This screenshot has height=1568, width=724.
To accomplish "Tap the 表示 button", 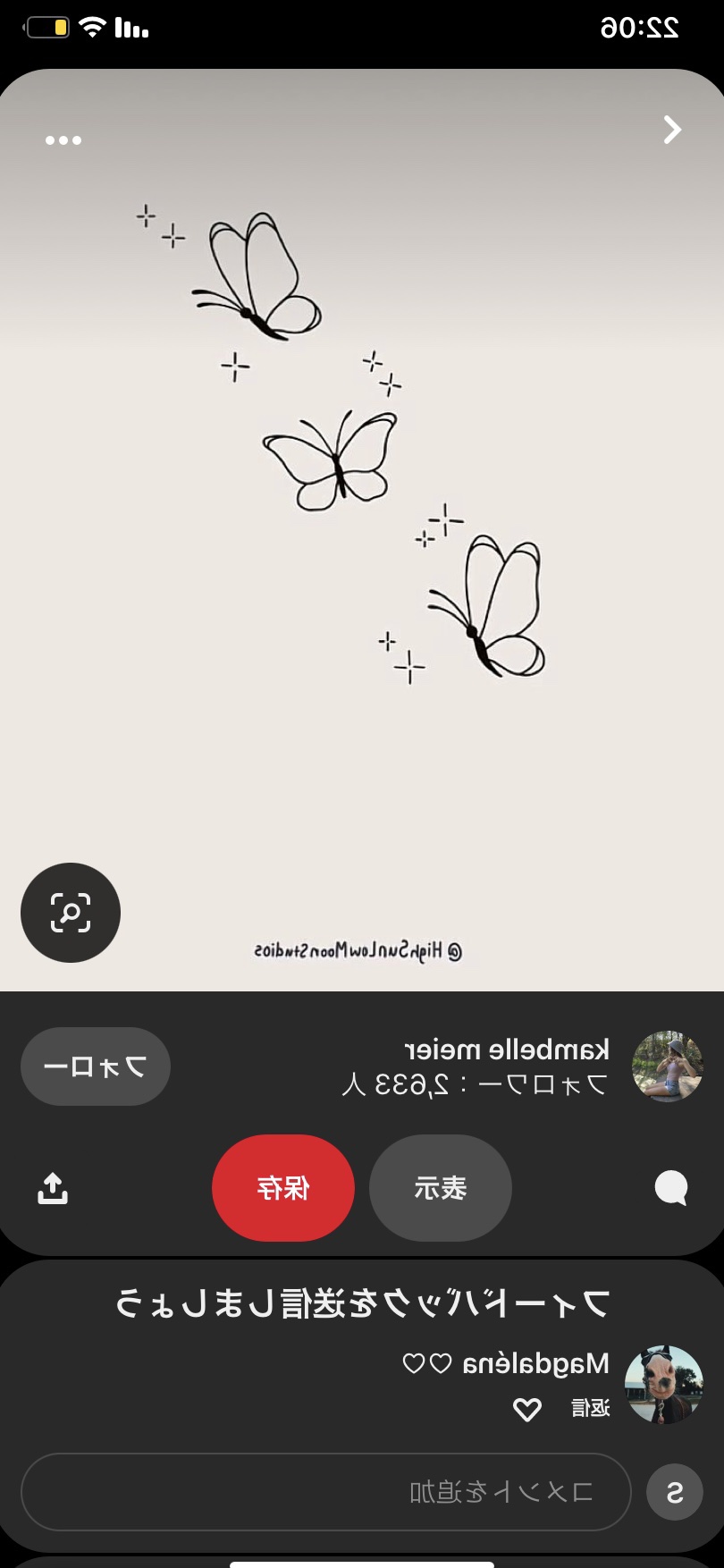I will pyautogui.click(x=441, y=1188).
